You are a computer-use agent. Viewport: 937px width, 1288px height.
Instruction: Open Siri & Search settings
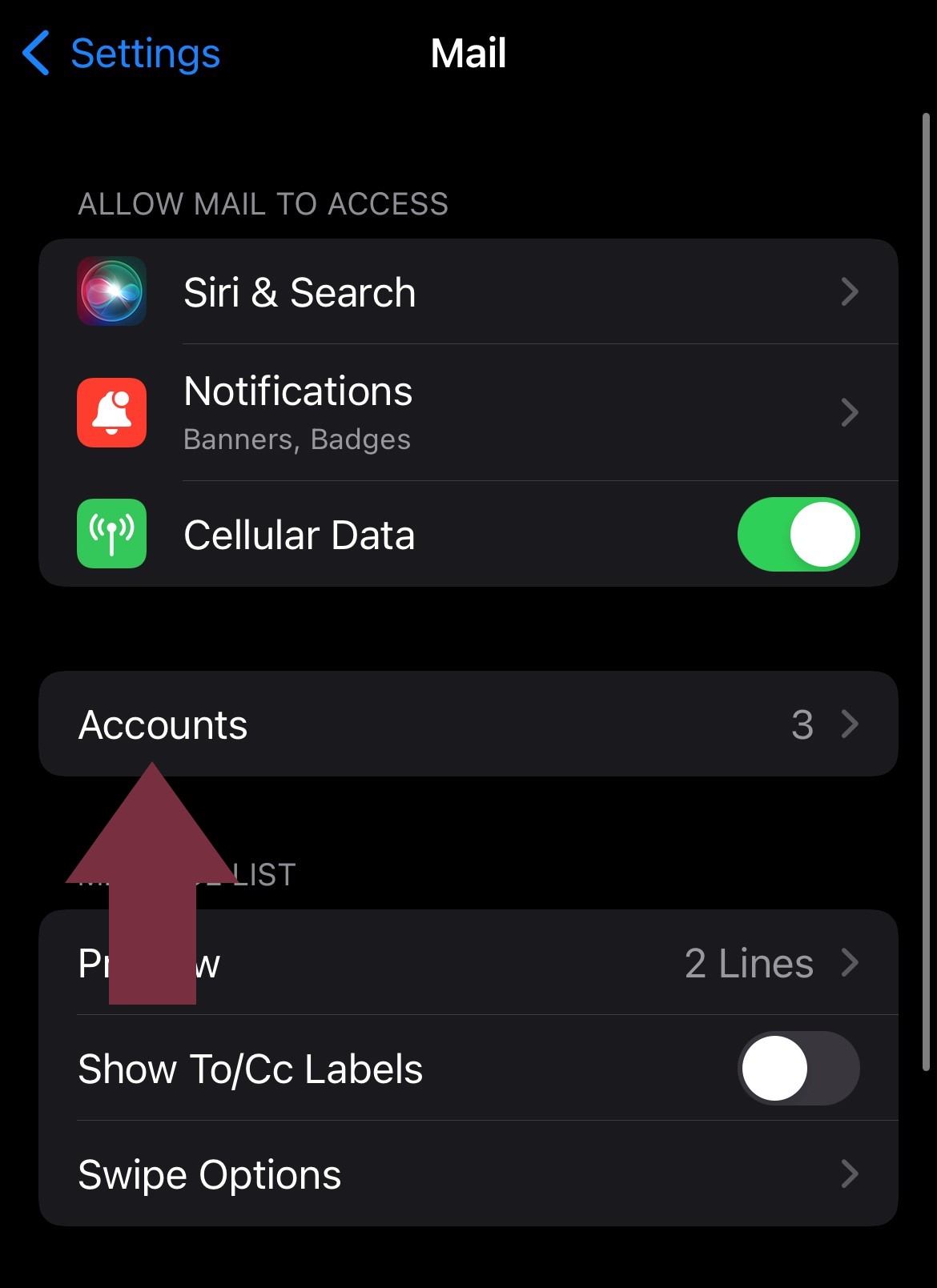point(468,292)
